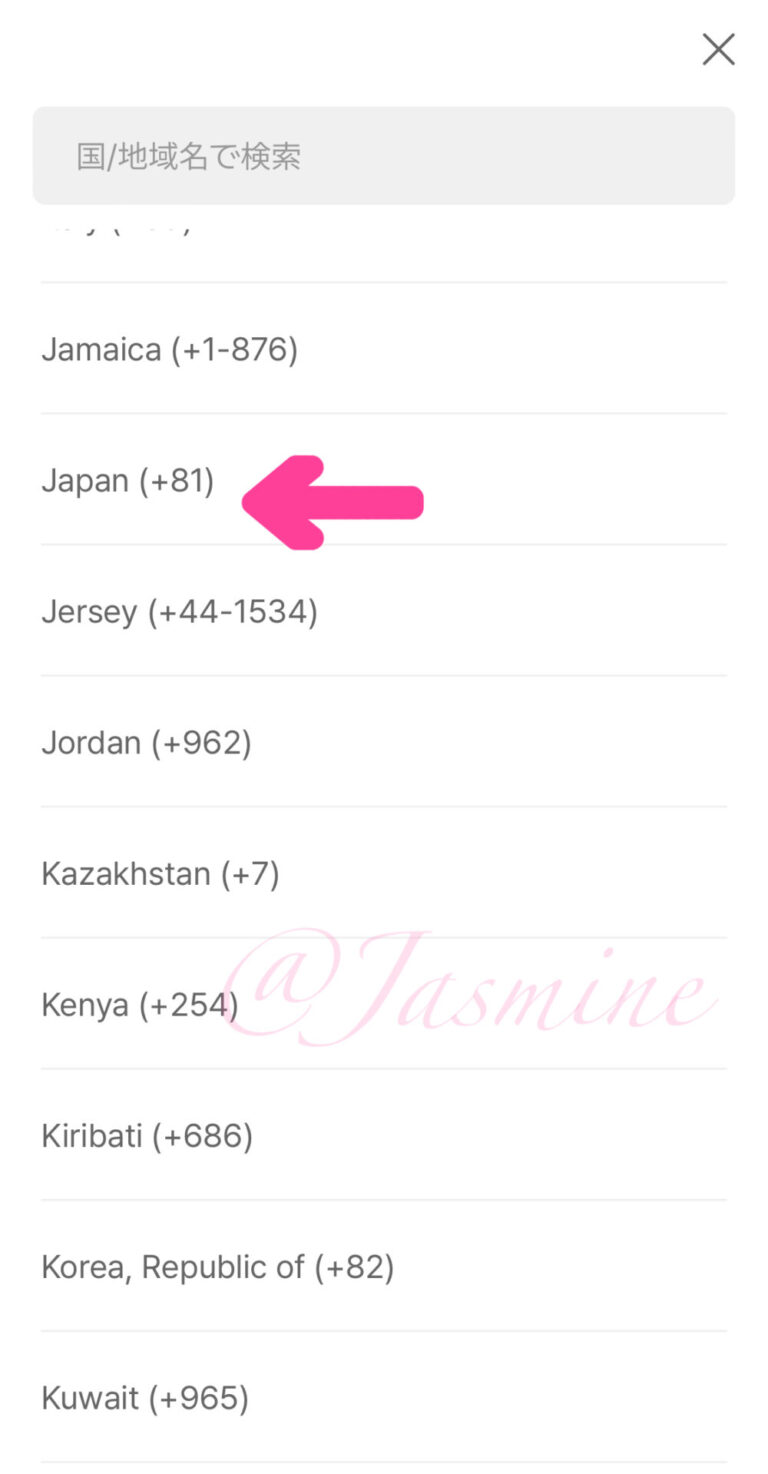Select Jamaica (+1-876)
The height and width of the screenshot is (1474, 768).
pyautogui.click(x=170, y=349)
